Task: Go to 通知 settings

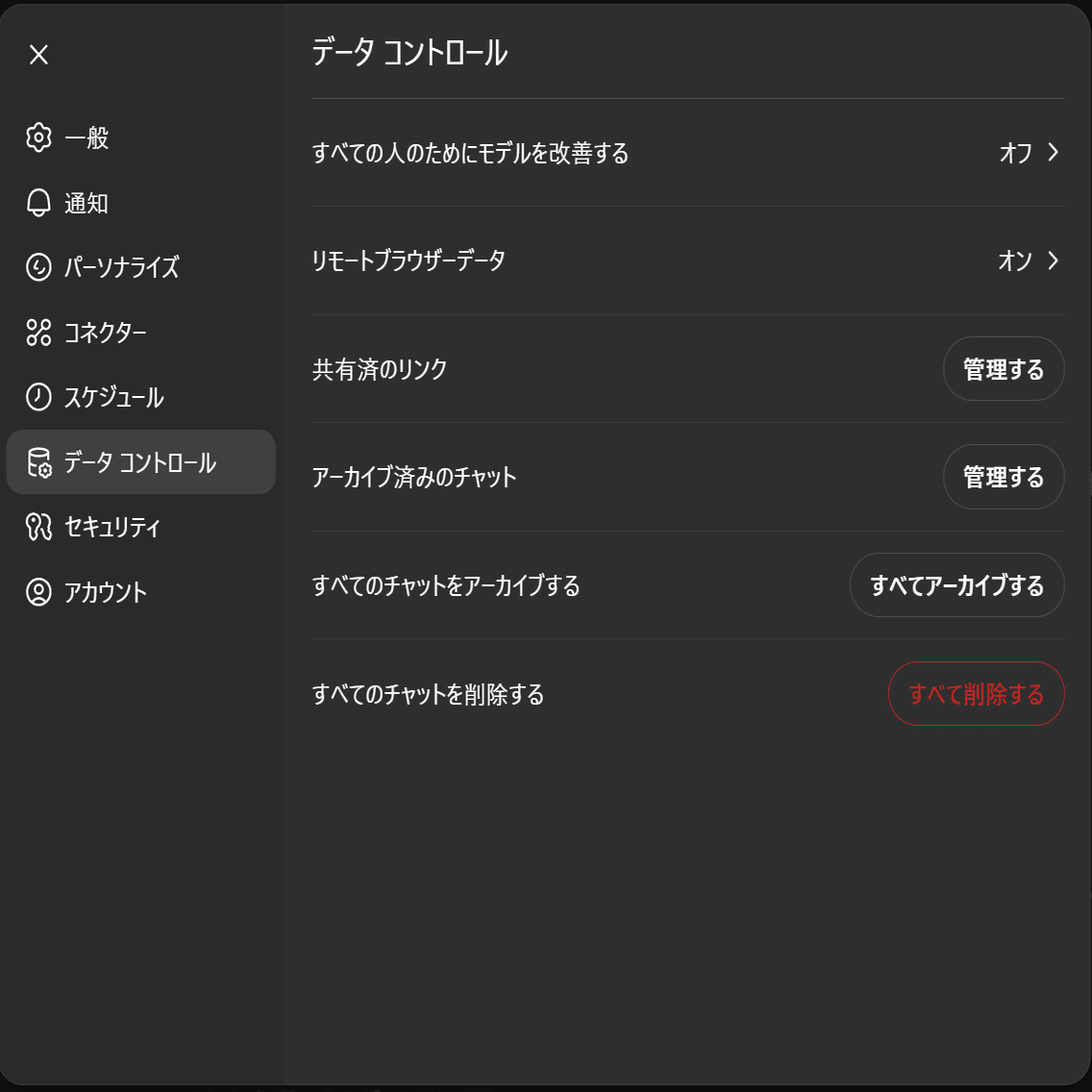Action: pyautogui.click(x=87, y=203)
